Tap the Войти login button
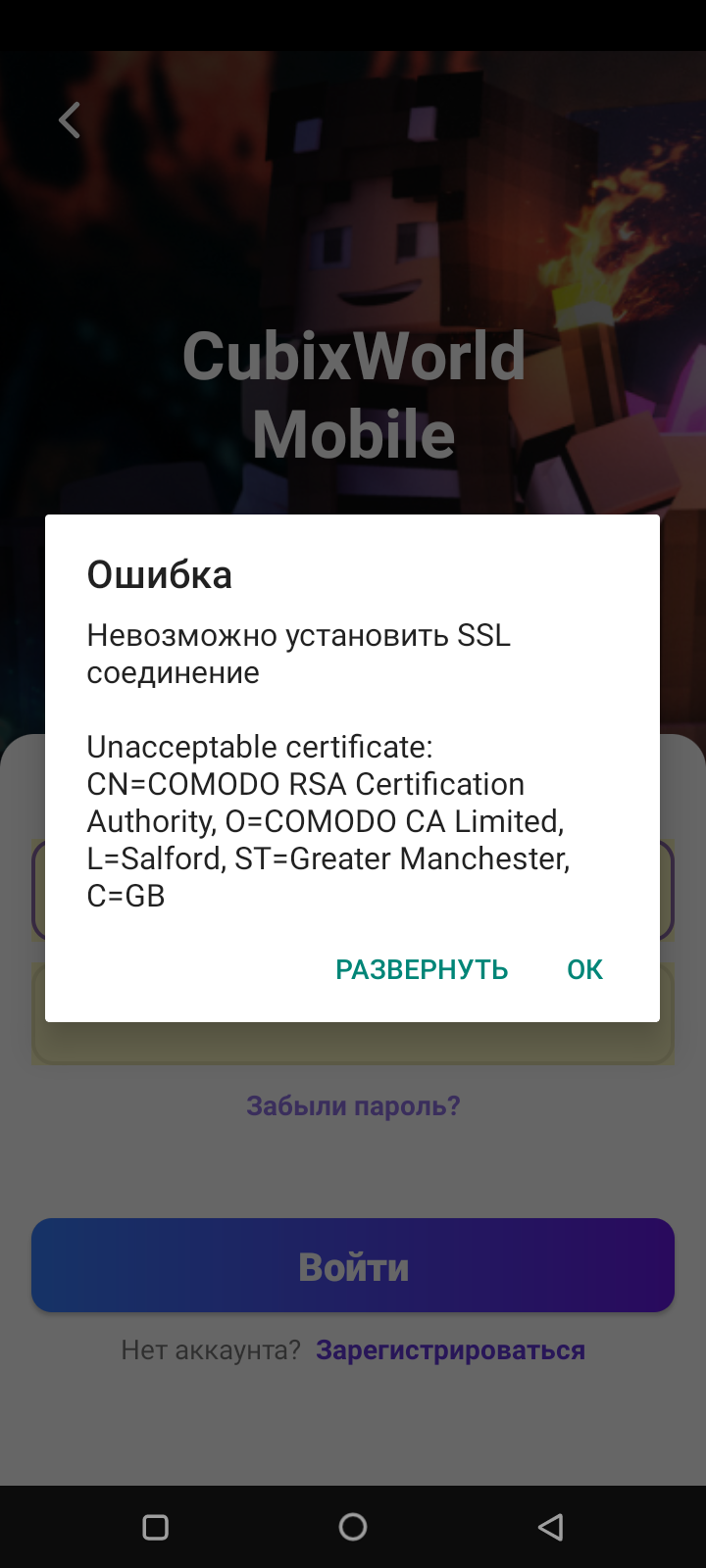Screen dimensions: 706x1568 pyautogui.click(x=353, y=1265)
